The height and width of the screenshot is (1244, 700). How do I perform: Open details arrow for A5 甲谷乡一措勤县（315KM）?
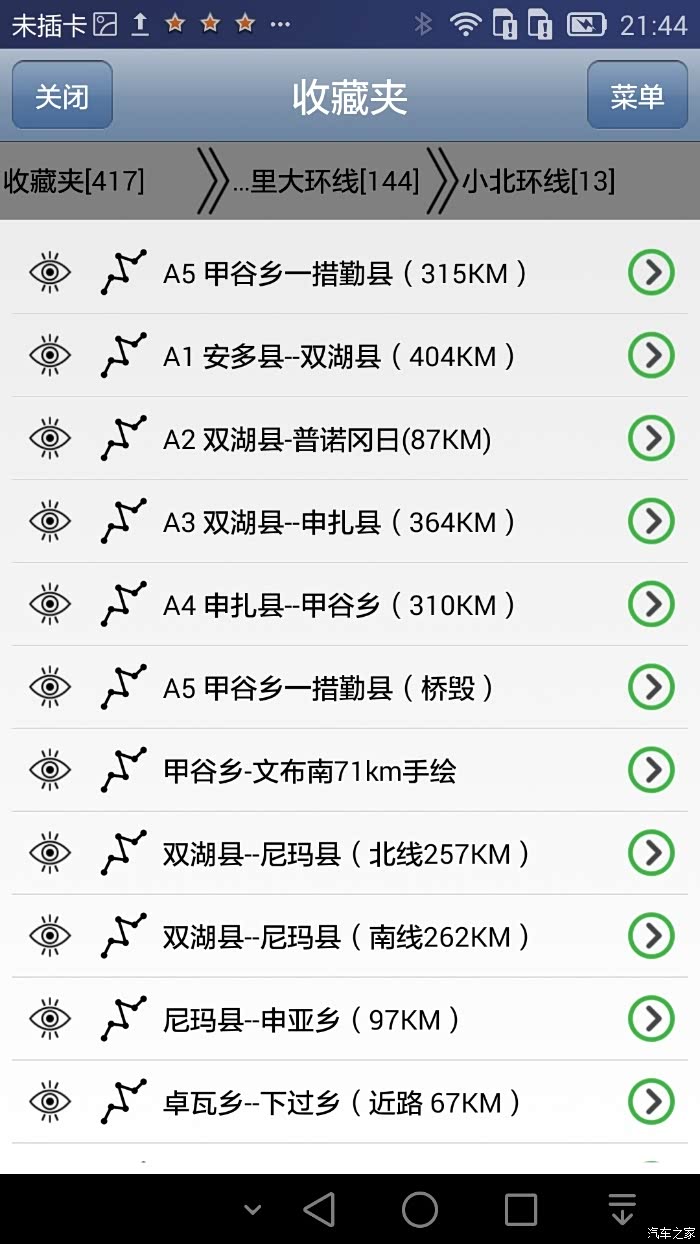651,273
